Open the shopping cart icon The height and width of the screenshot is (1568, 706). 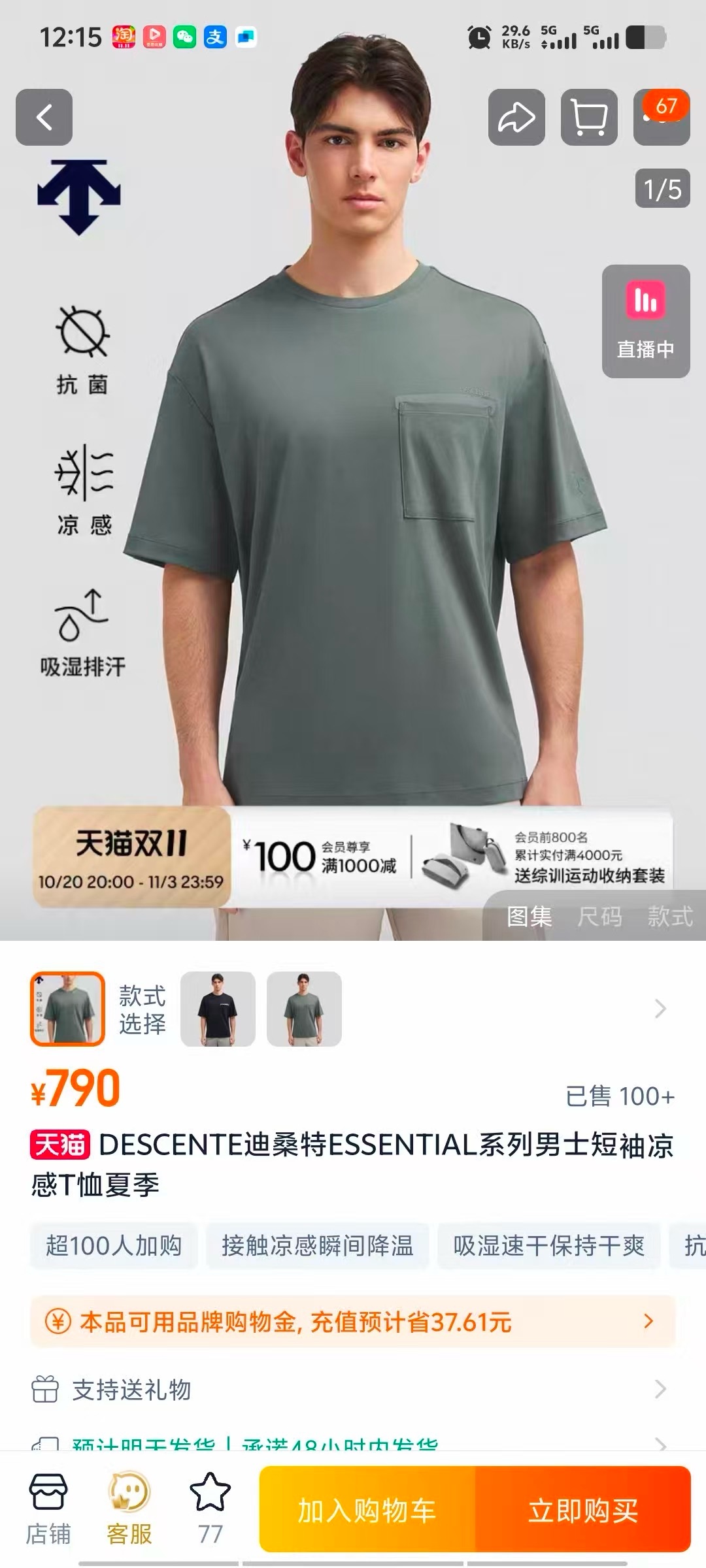589,118
